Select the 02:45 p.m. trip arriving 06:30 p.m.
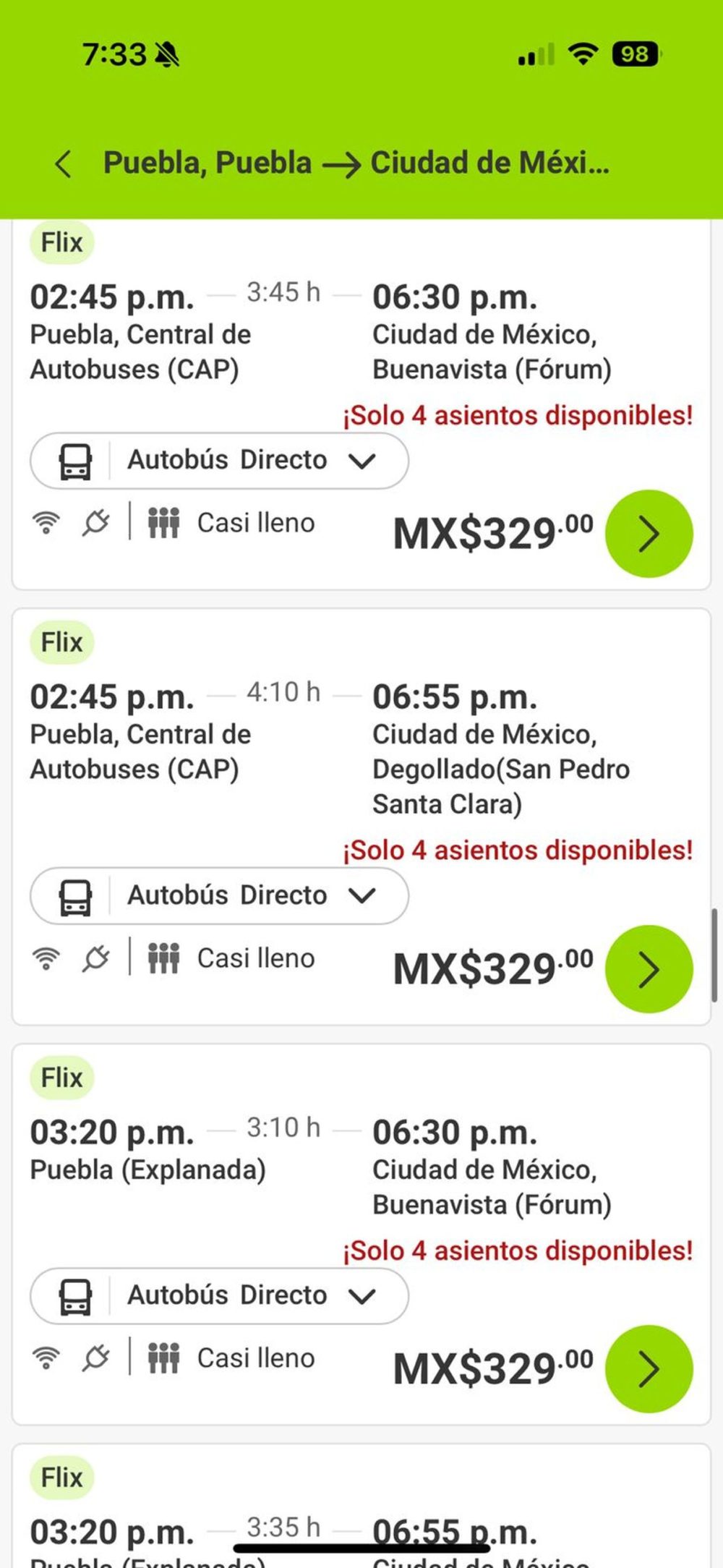The width and height of the screenshot is (723, 1568). pyautogui.click(x=649, y=534)
